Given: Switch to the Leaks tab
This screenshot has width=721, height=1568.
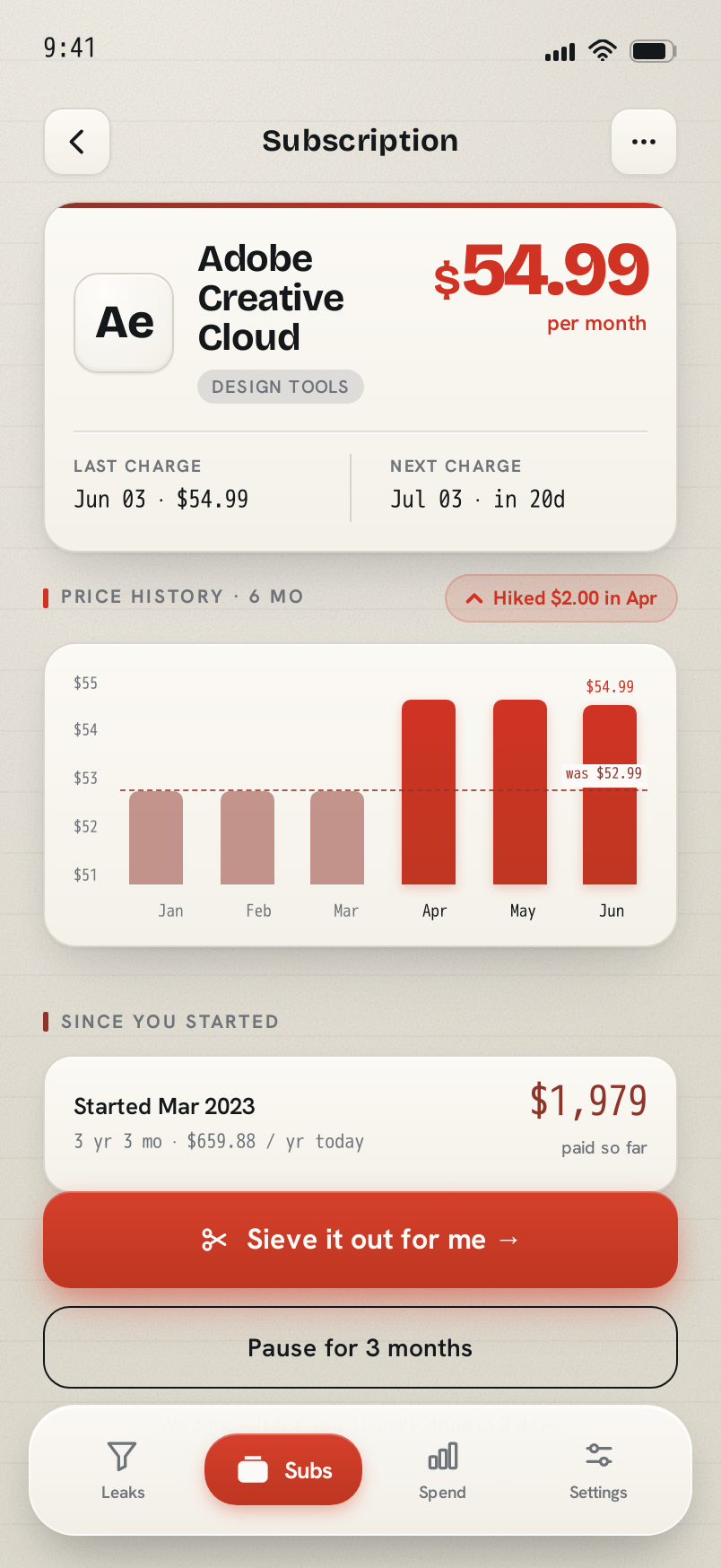Looking at the screenshot, I should (x=123, y=1470).
